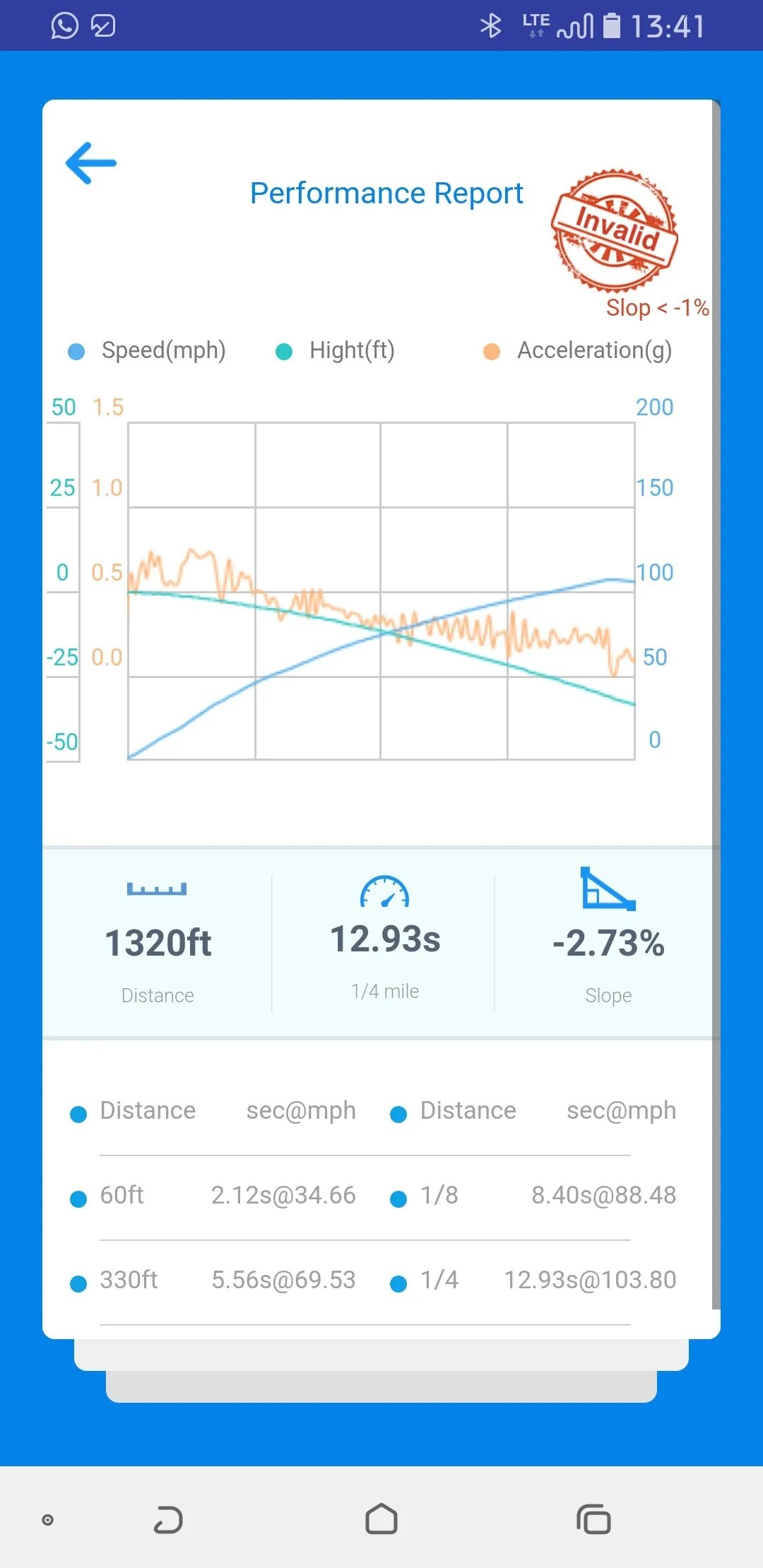
Task: Go back from the Performance Report
Action: tap(91, 163)
